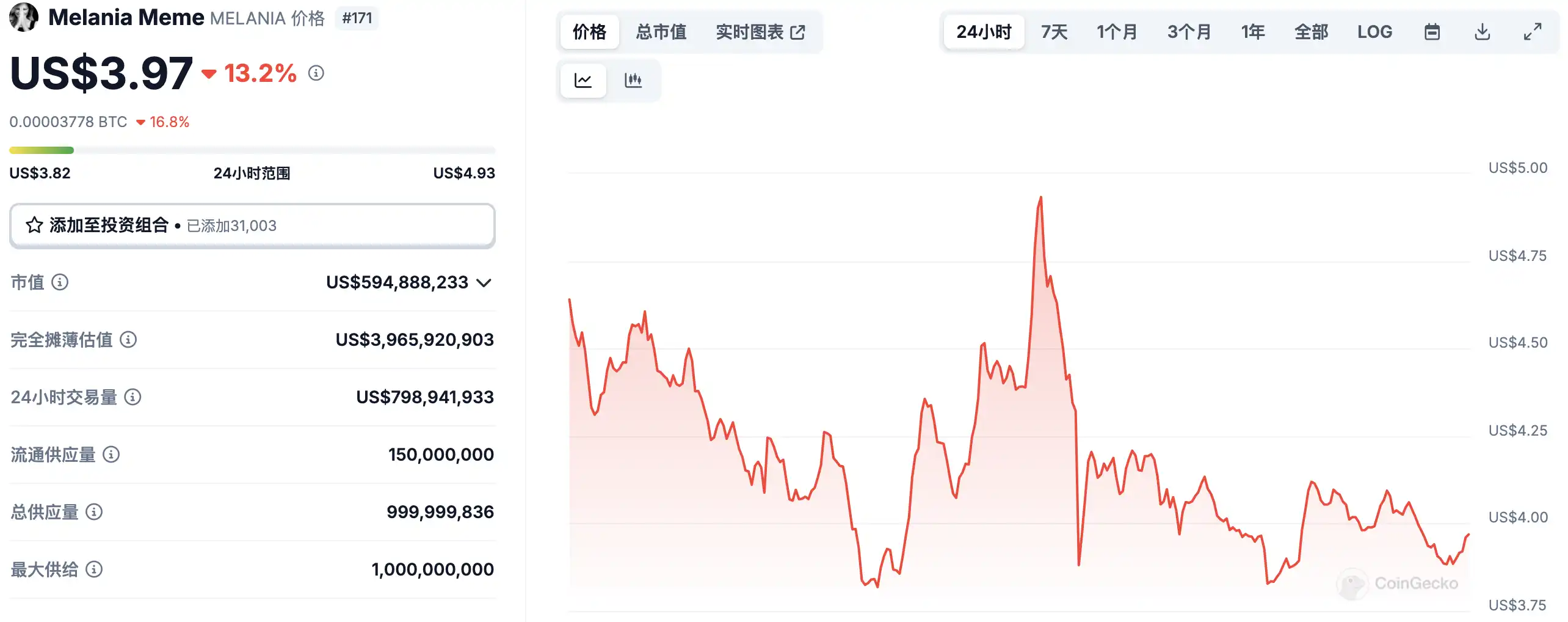The width and height of the screenshot is (1568, 622).
Task: Open the calendar date range picker
Action: (x=1432, y=32)
